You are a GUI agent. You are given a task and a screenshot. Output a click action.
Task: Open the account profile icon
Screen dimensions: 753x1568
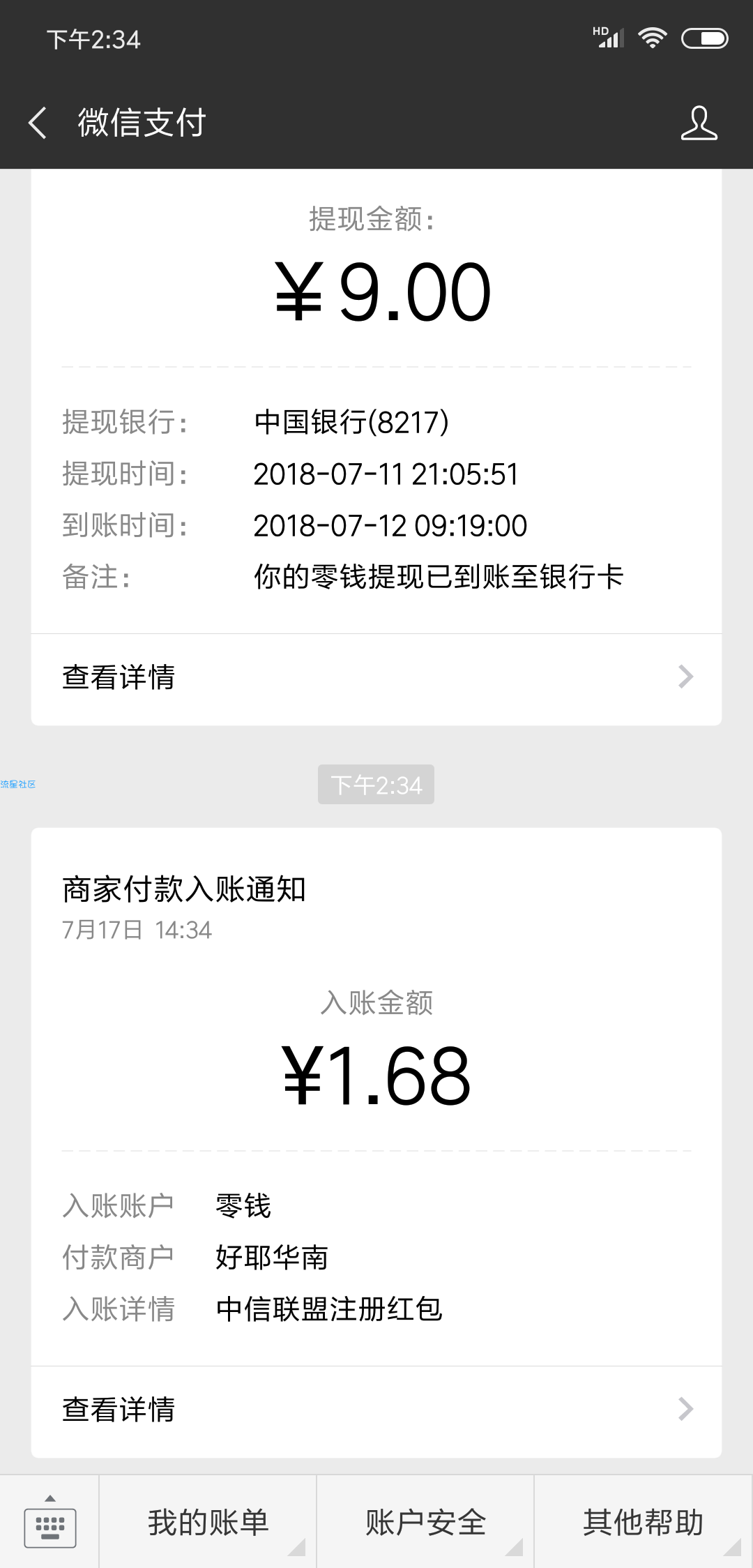click(x=699, y=123)
